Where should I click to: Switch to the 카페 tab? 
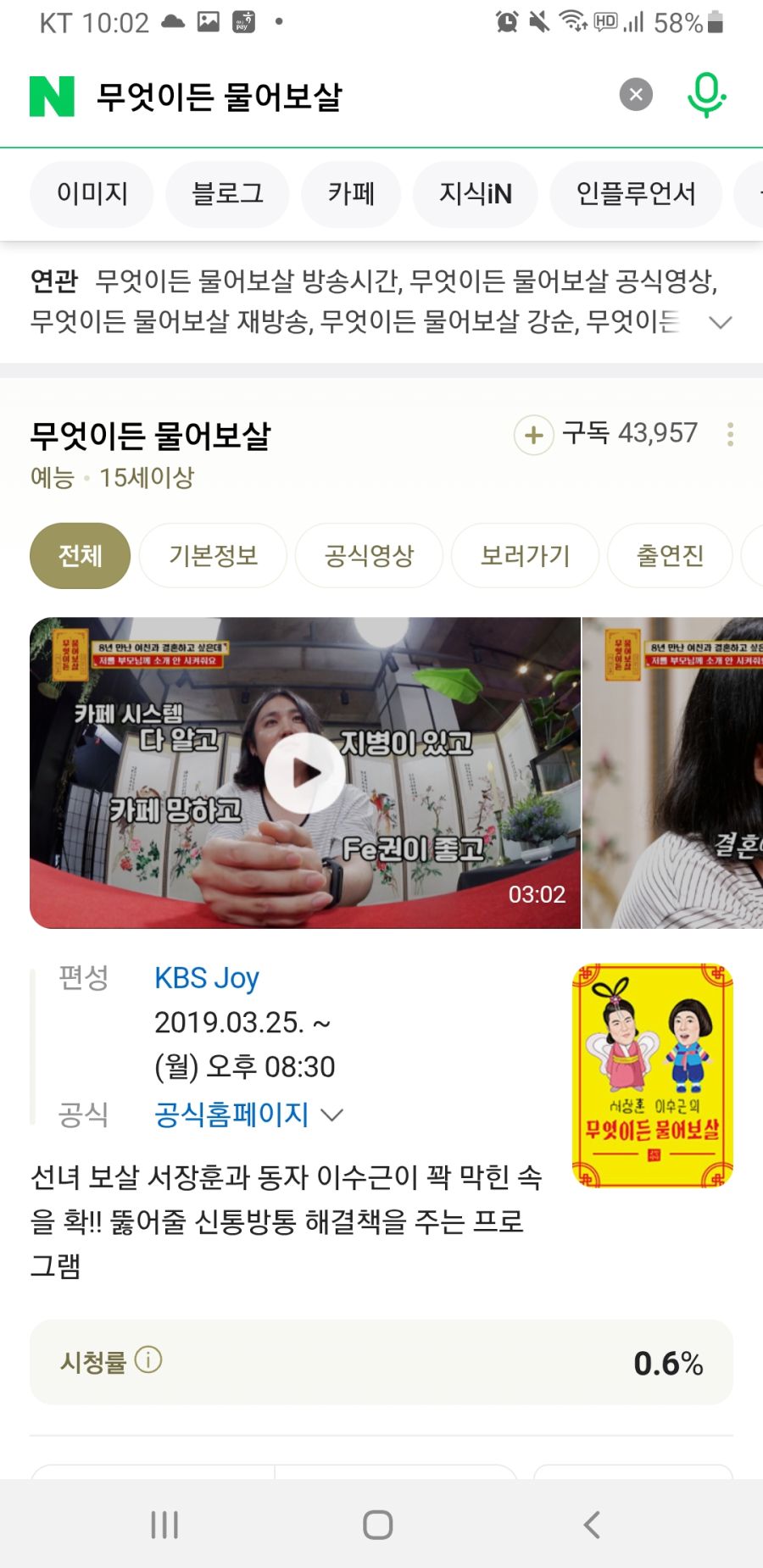(351, 194)
